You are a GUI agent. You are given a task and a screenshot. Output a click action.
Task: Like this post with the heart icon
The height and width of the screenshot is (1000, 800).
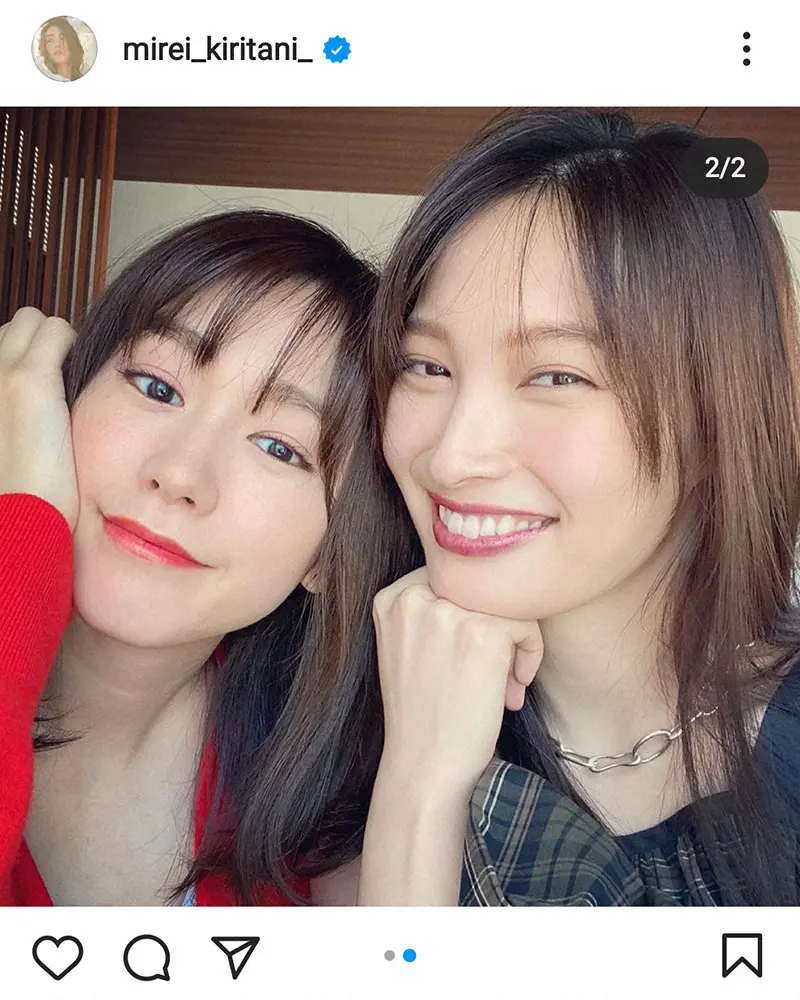tap(57, 957)
